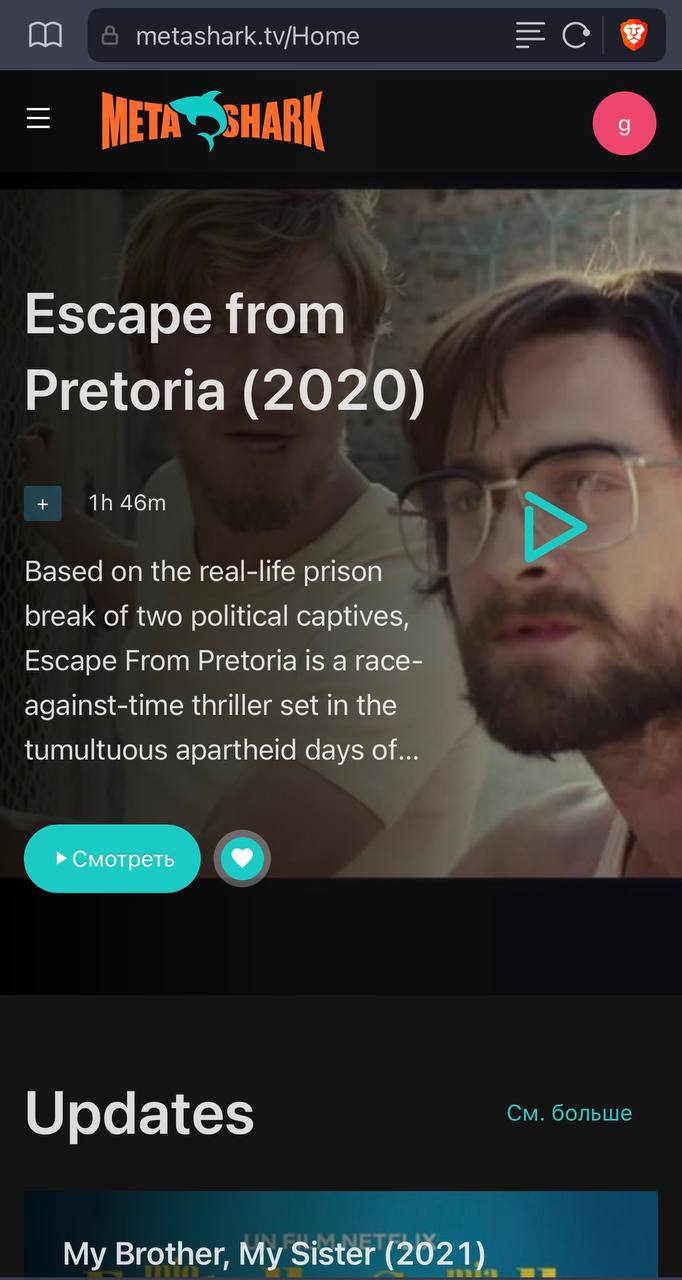Tap the metashark.tv/Home address bar
Image resolution: width=682 pixels, height=1280 pixels.
(300, 36)
